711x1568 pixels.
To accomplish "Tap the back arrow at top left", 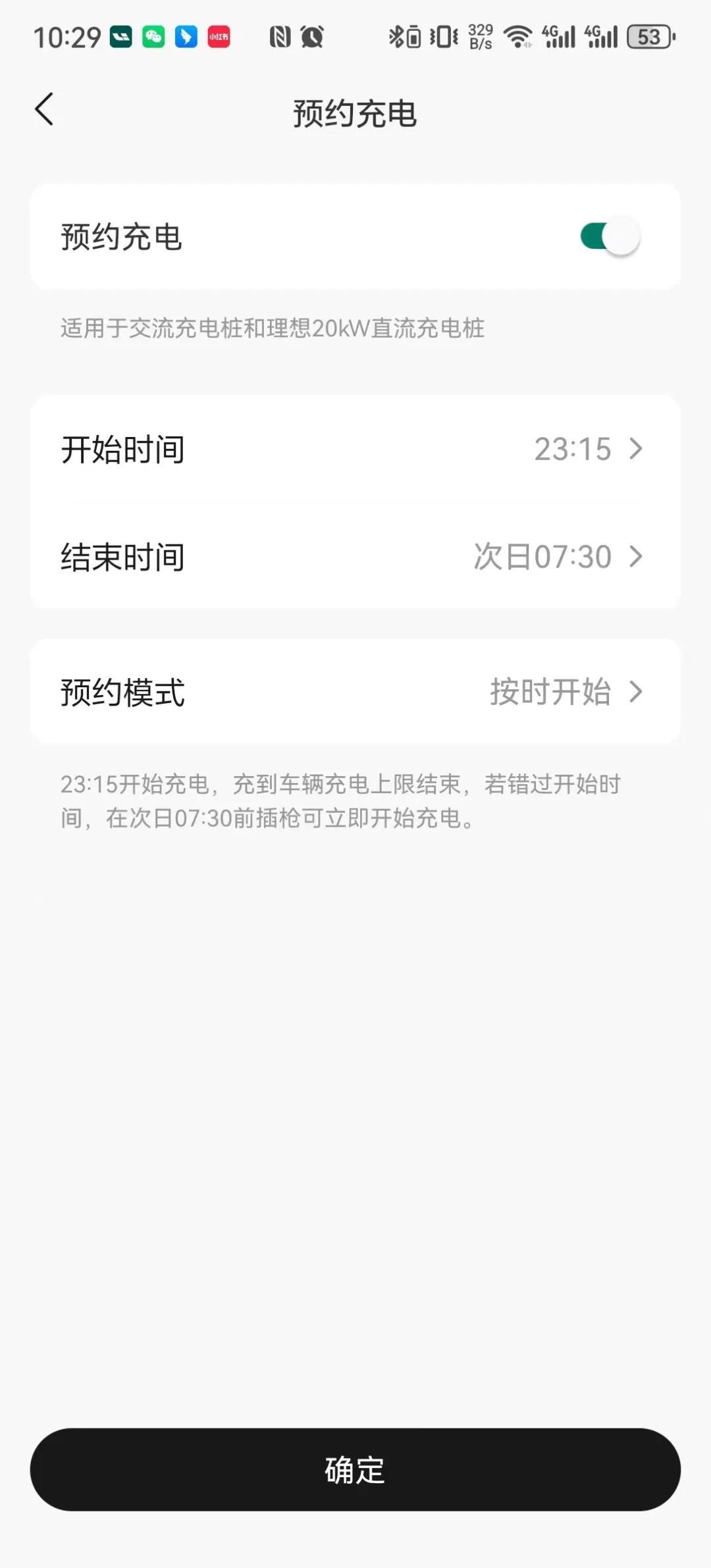I will (45, 109).
